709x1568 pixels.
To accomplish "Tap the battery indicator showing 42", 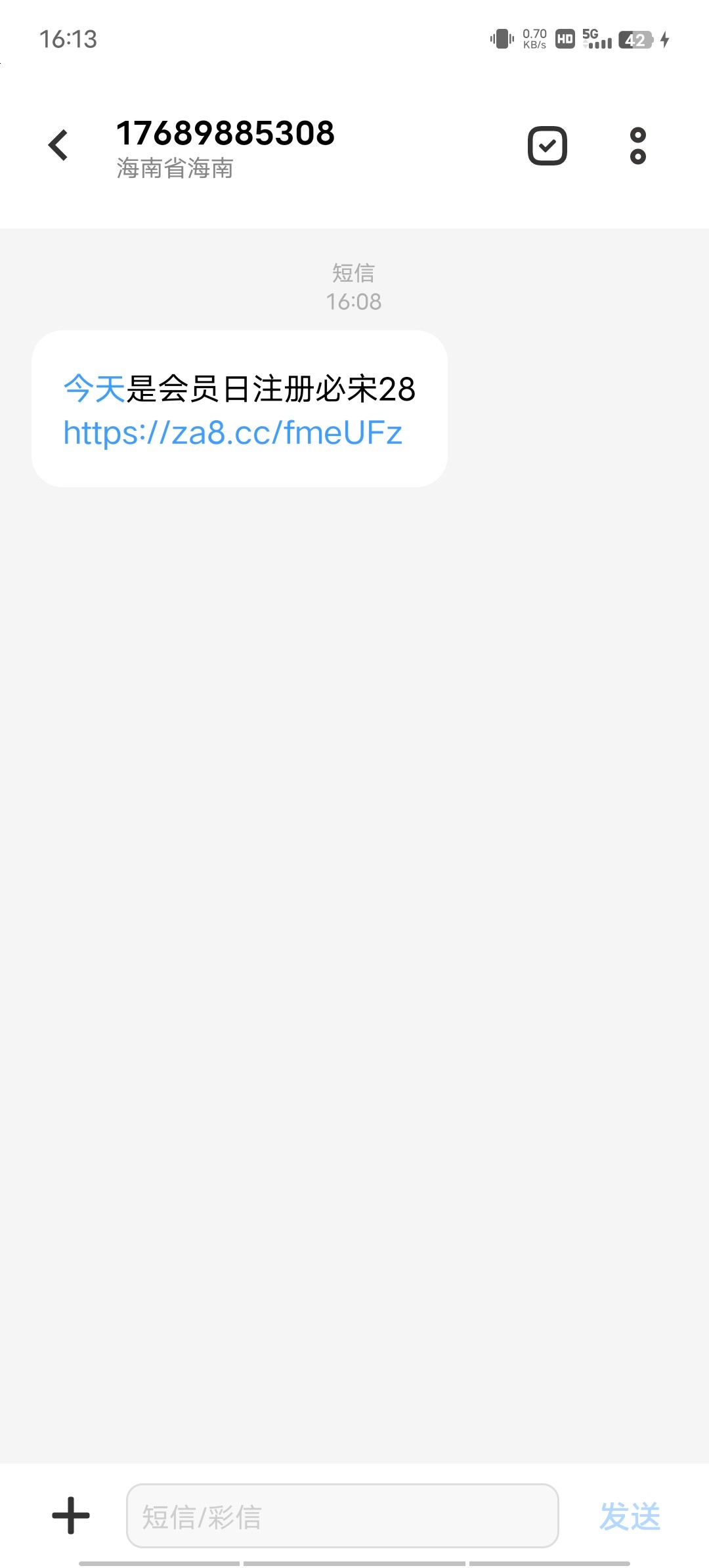I will tap(635, 39).
